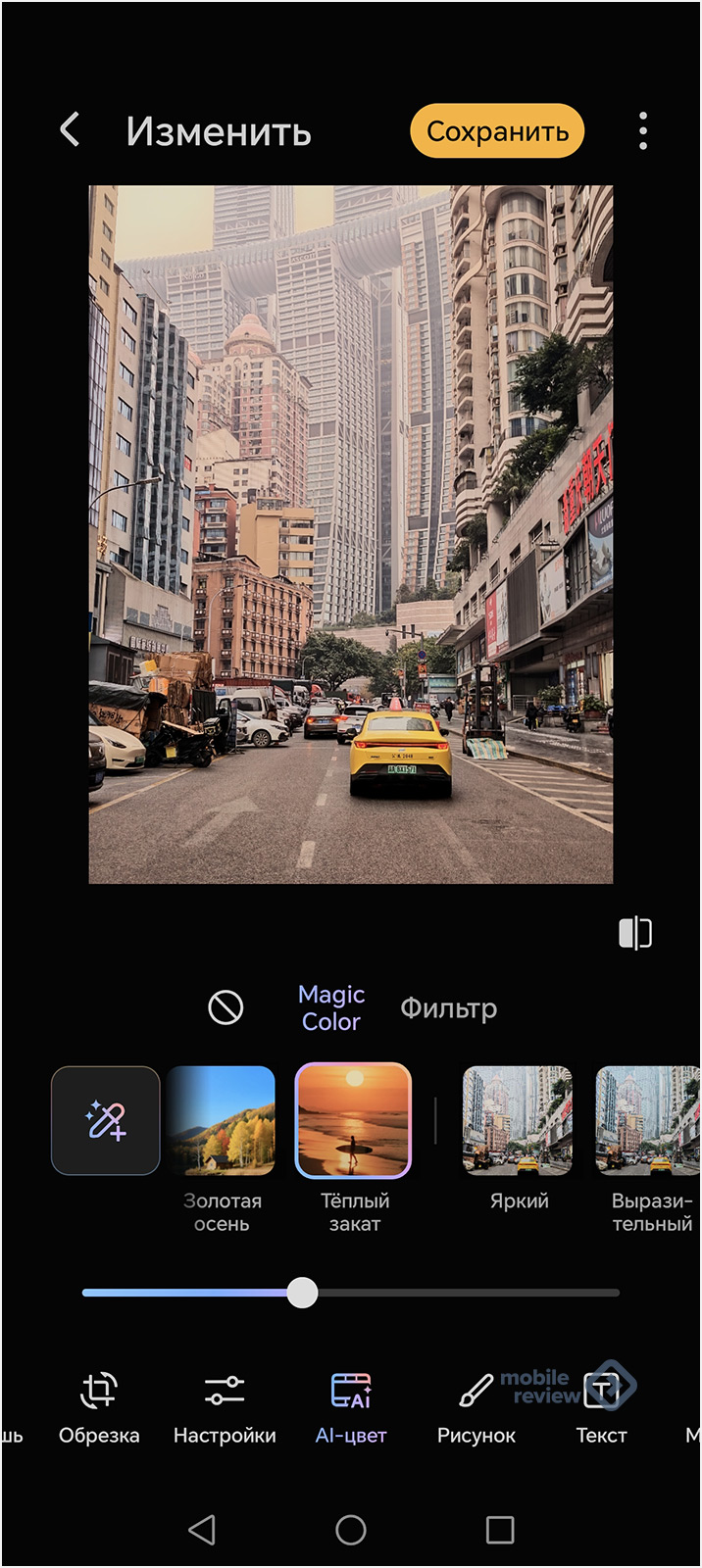This screenshot has height=1568, width=702.
Task: Tap the before/after compare icon
Action: coord(635,933)
